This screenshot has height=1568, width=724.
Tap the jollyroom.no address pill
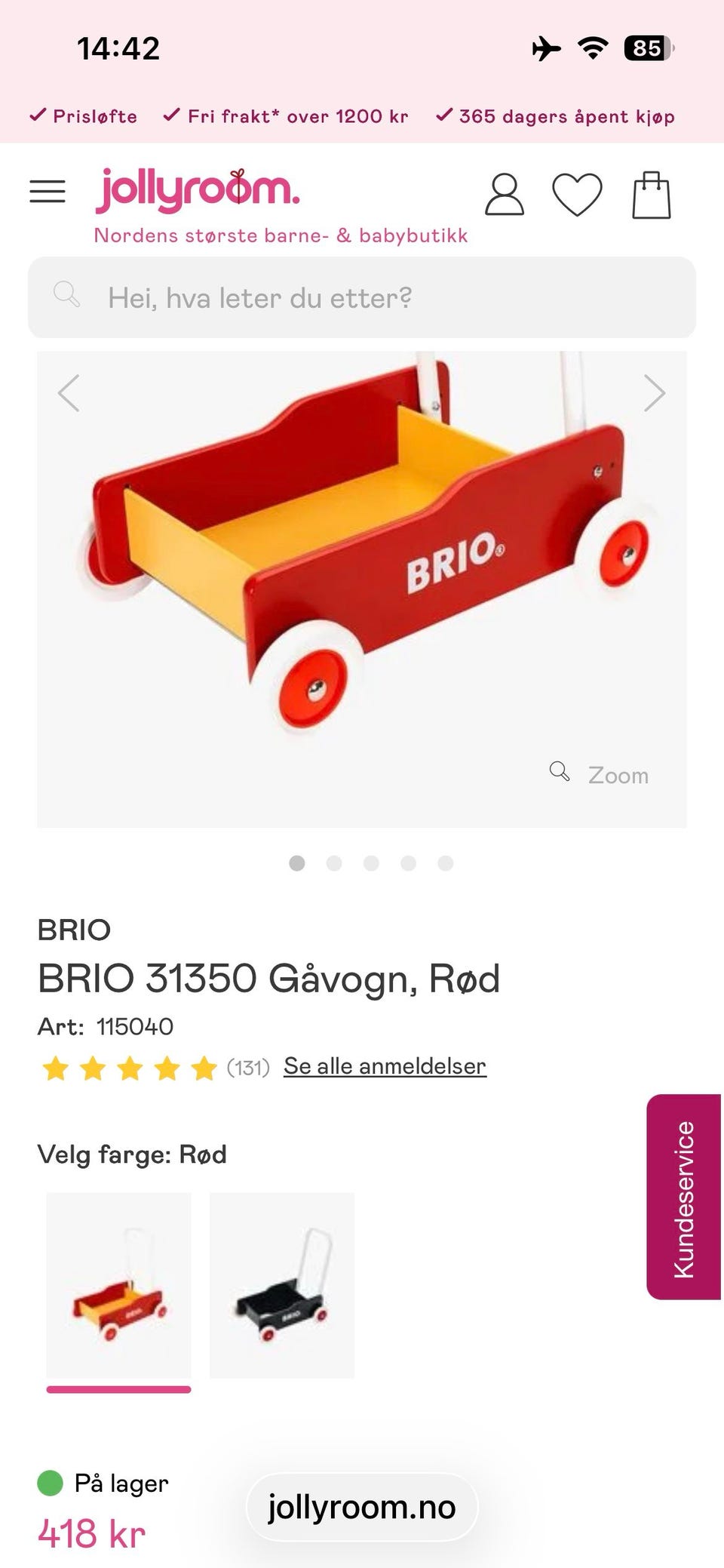tap(362, 1508)
